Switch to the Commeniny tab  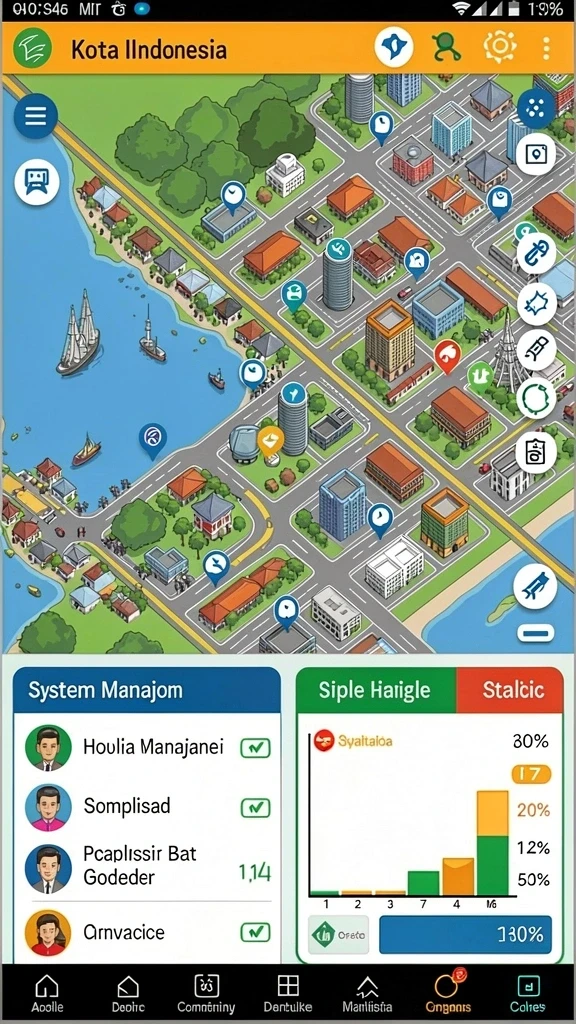tap(206, 994)
